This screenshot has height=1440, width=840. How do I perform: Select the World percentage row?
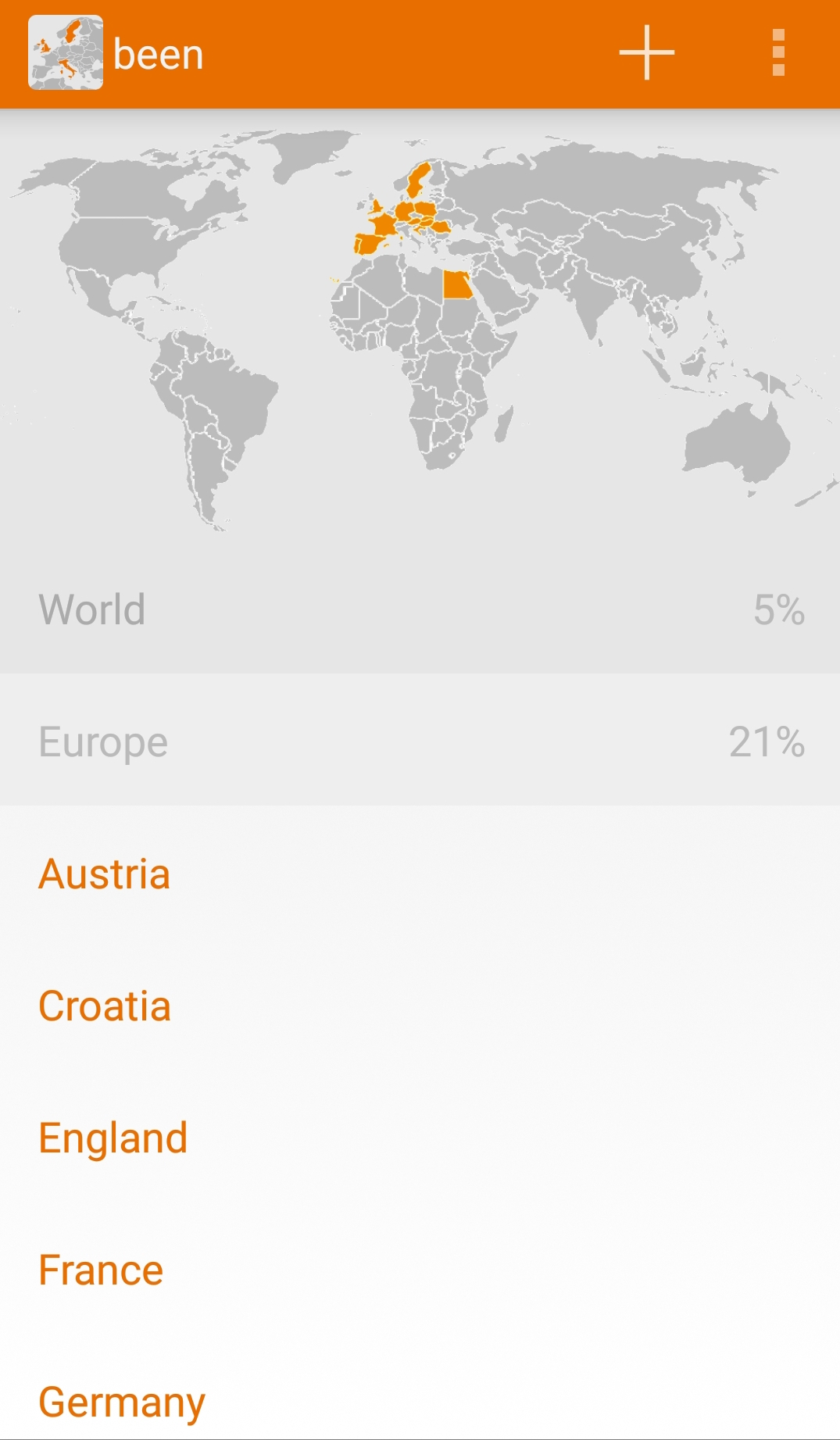click(x=420, y=609)
